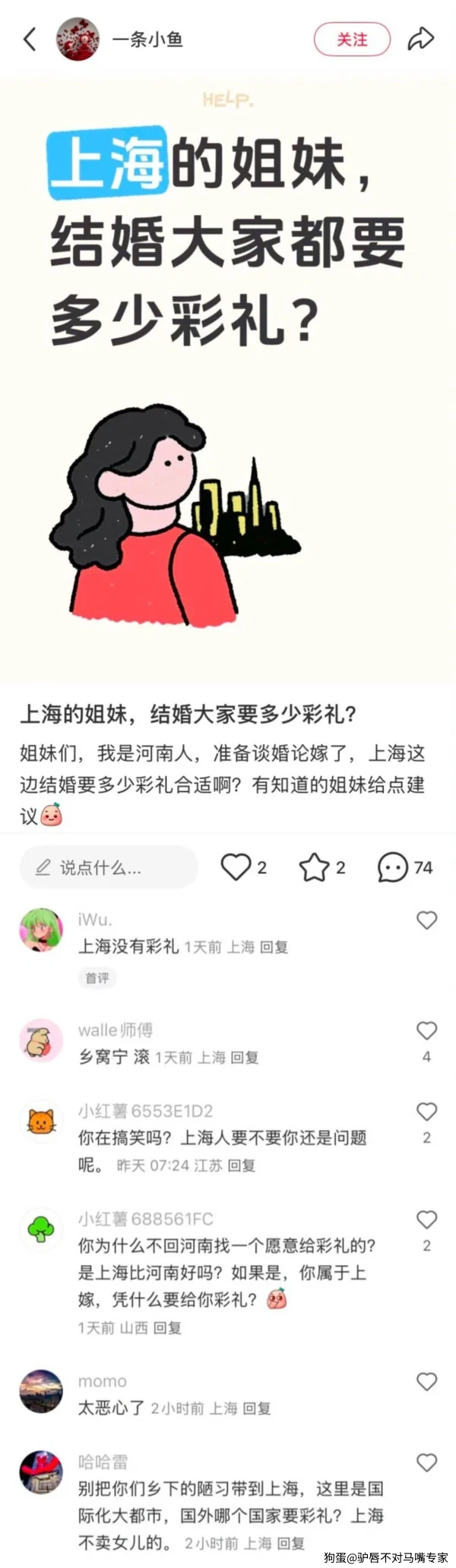The image size is (456, 1568).
Task: Share this post
Action: (420, 39)
